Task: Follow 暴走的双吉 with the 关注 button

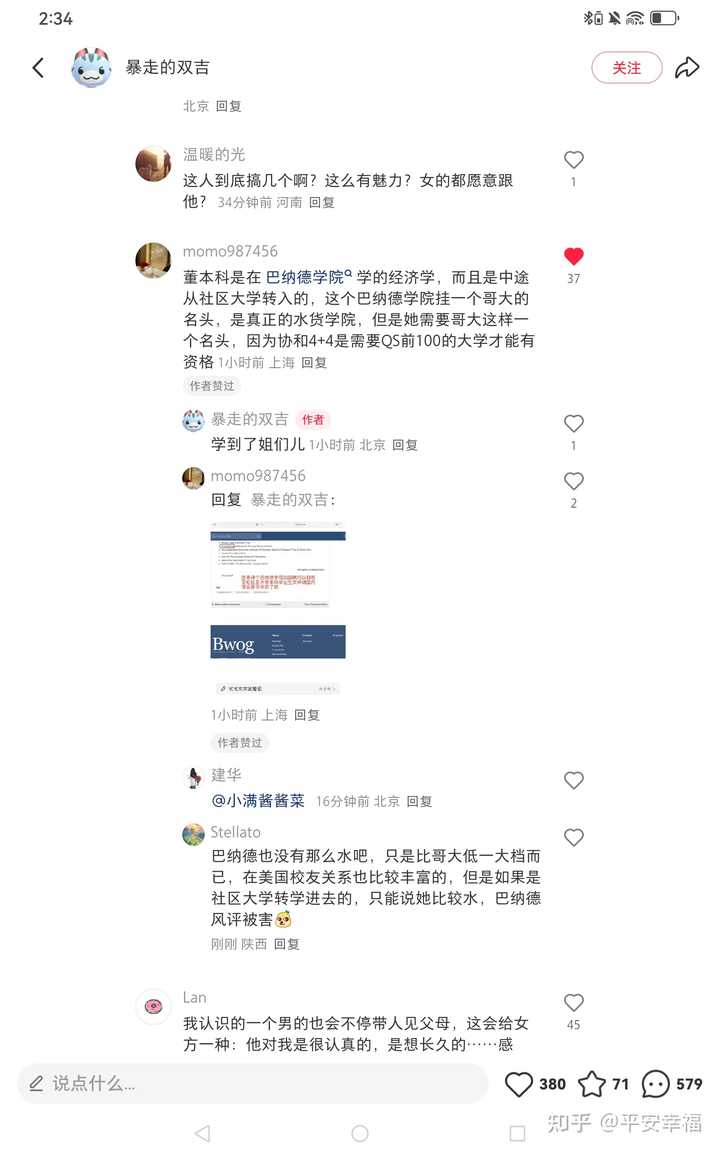Action: (627, 68)
